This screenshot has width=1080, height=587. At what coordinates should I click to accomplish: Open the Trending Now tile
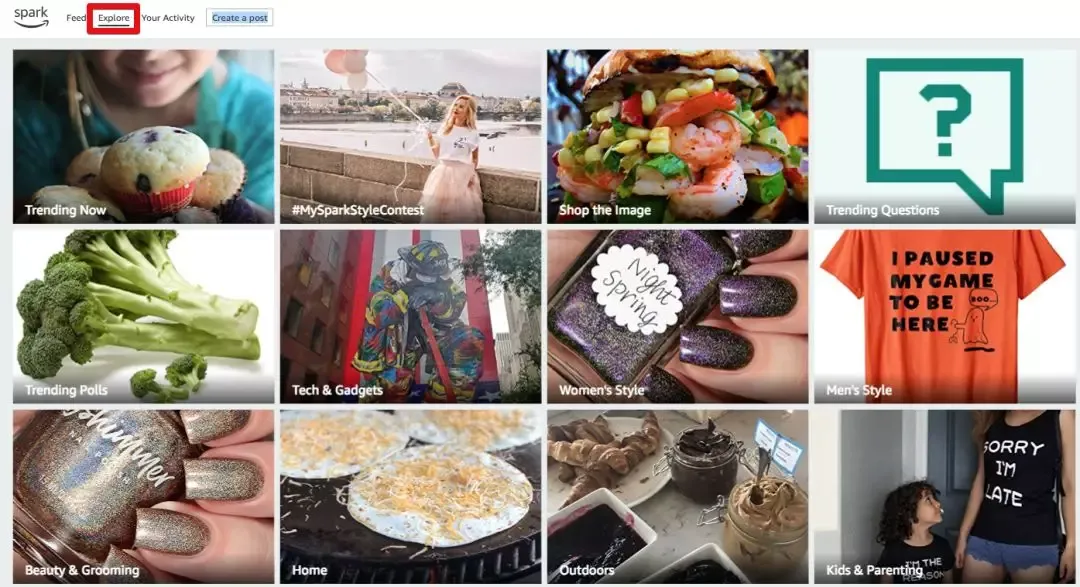click(x=143, y=136)
